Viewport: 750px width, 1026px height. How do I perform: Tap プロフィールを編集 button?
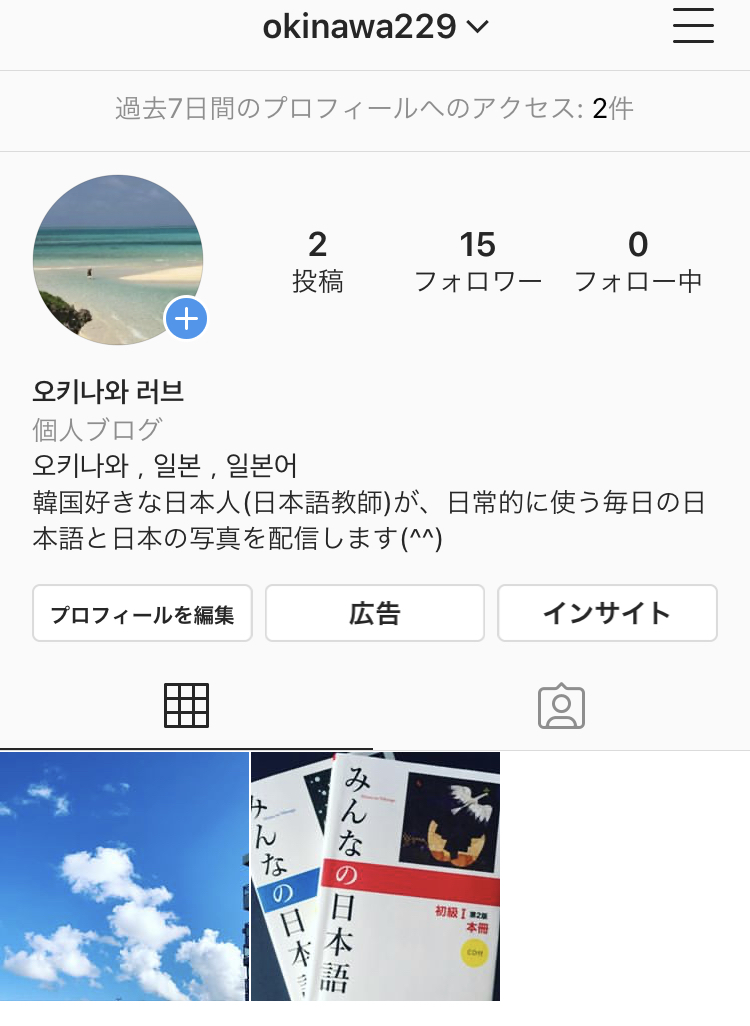(x=142, y=613)
